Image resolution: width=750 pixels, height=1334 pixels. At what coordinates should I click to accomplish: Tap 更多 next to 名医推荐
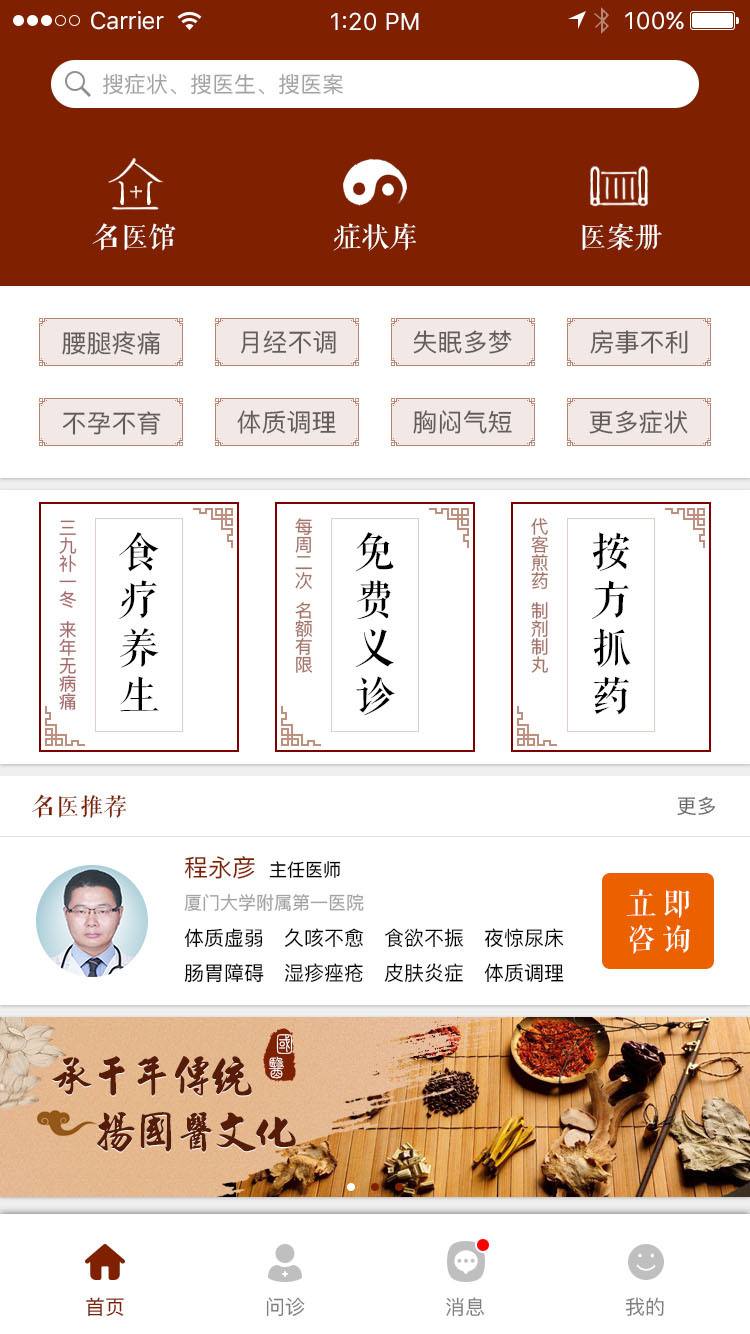[x=696, y=806]
